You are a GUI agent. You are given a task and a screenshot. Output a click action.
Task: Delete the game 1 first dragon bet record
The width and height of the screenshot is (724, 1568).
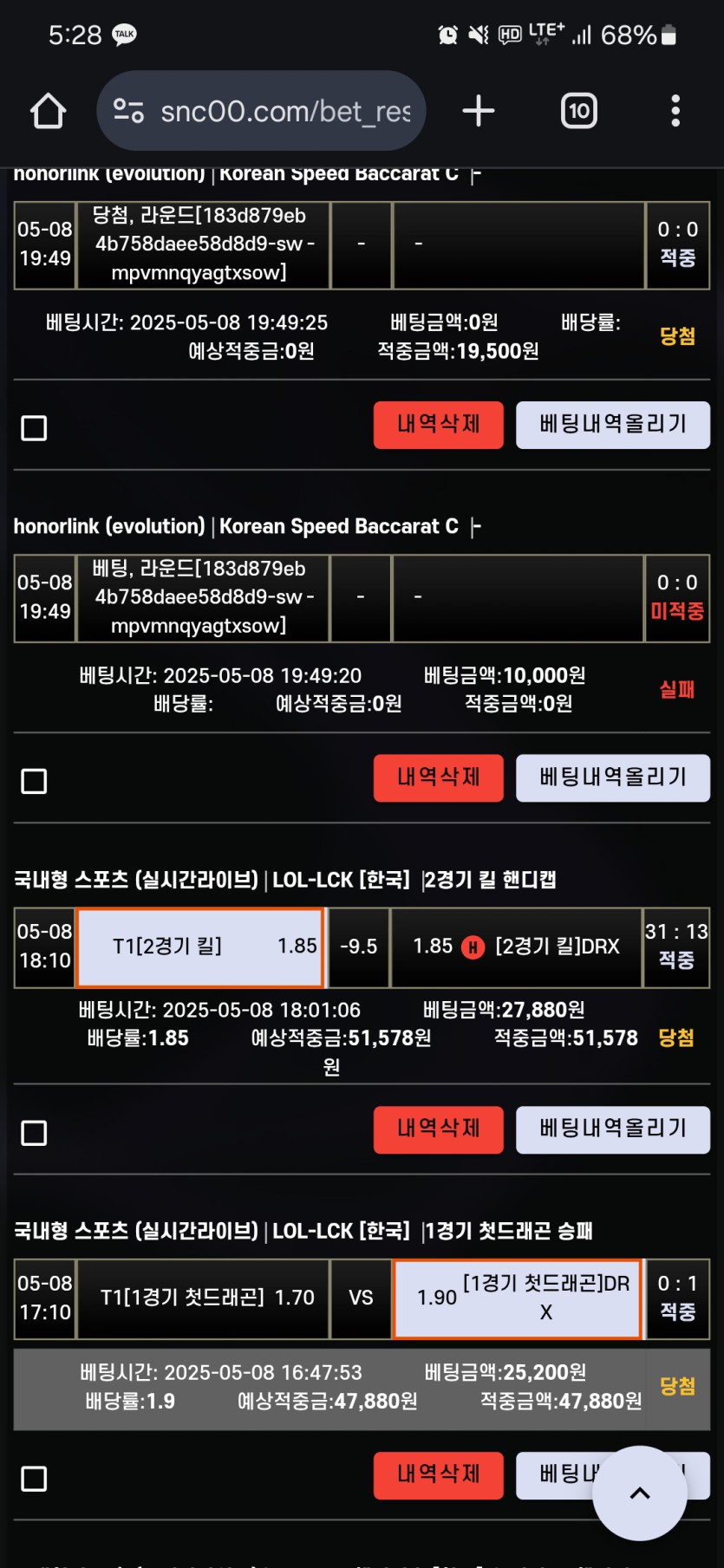(438, 1474)
